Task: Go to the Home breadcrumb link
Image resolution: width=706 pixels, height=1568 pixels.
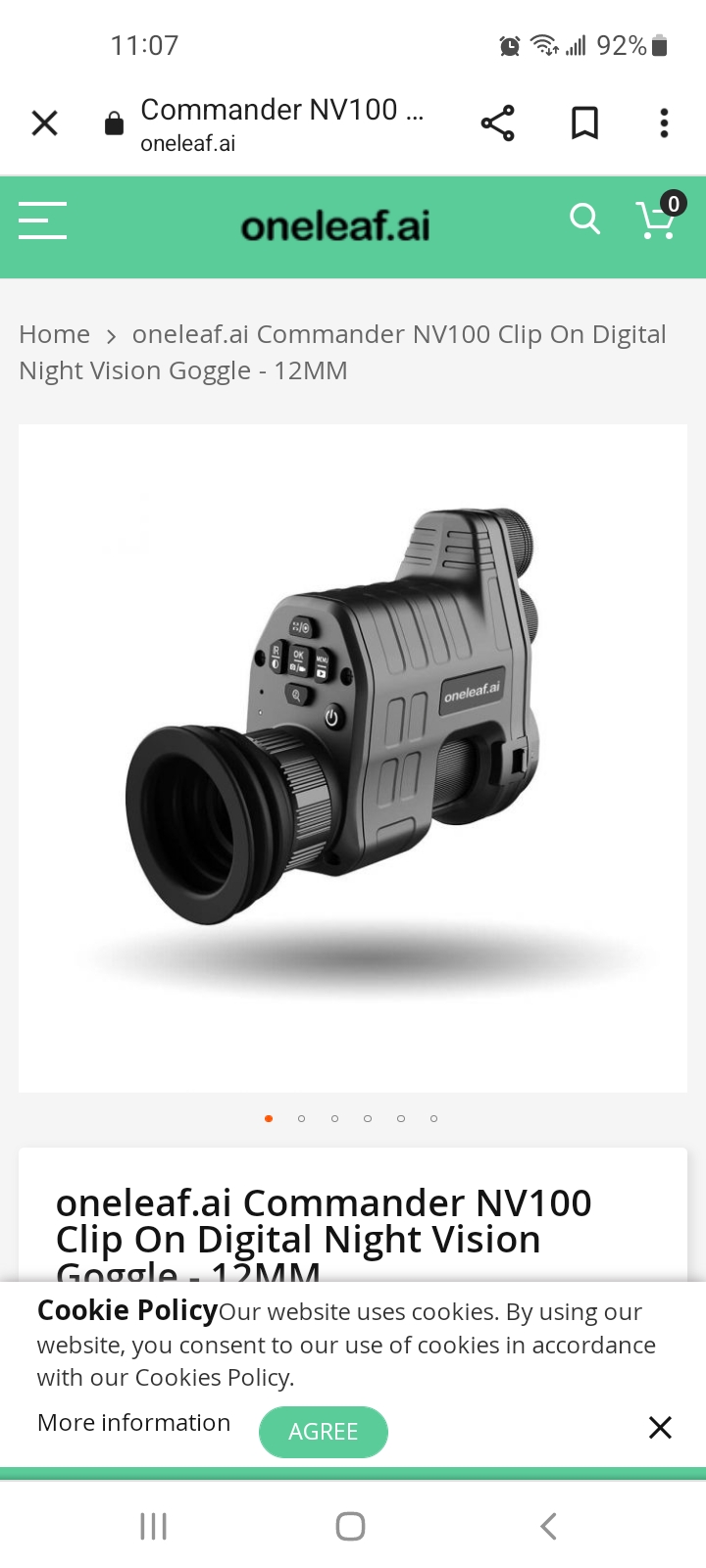Action: pyautogui.click(x=55, y=334)
